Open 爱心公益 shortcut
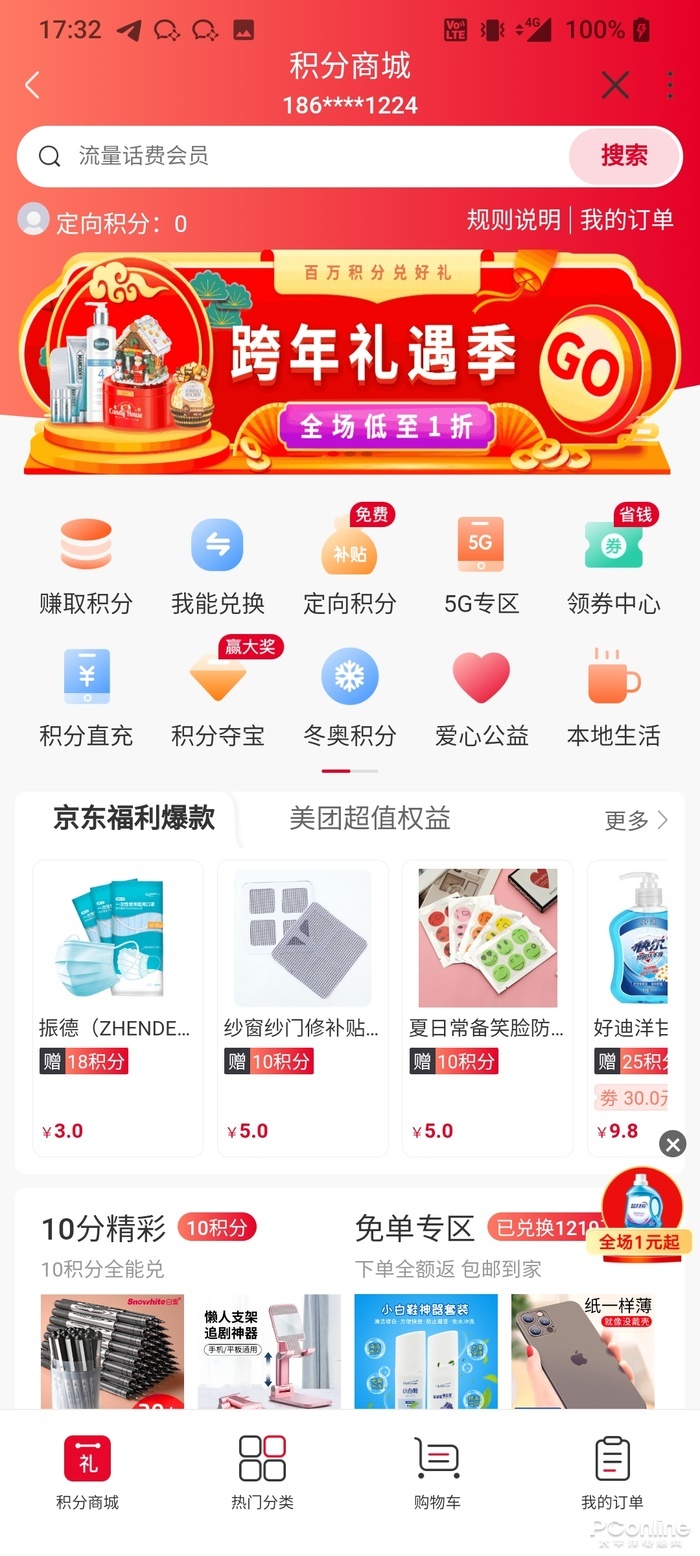This screenshot has width=700, height=1556. point(481,697)
